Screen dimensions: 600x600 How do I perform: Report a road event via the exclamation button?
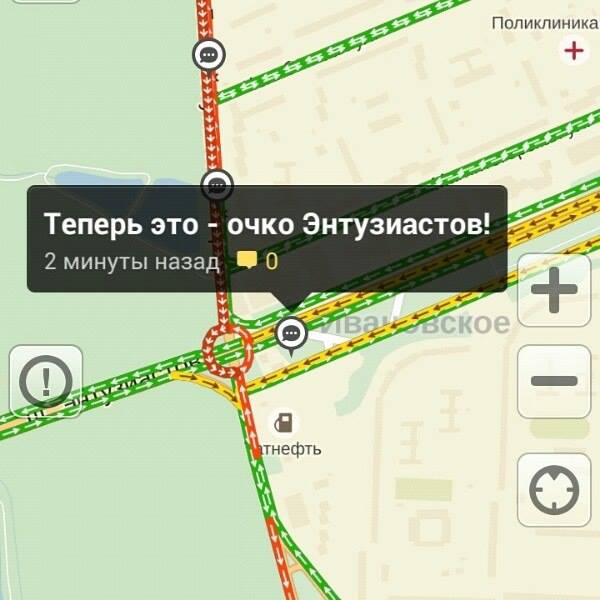click(45, 381)
